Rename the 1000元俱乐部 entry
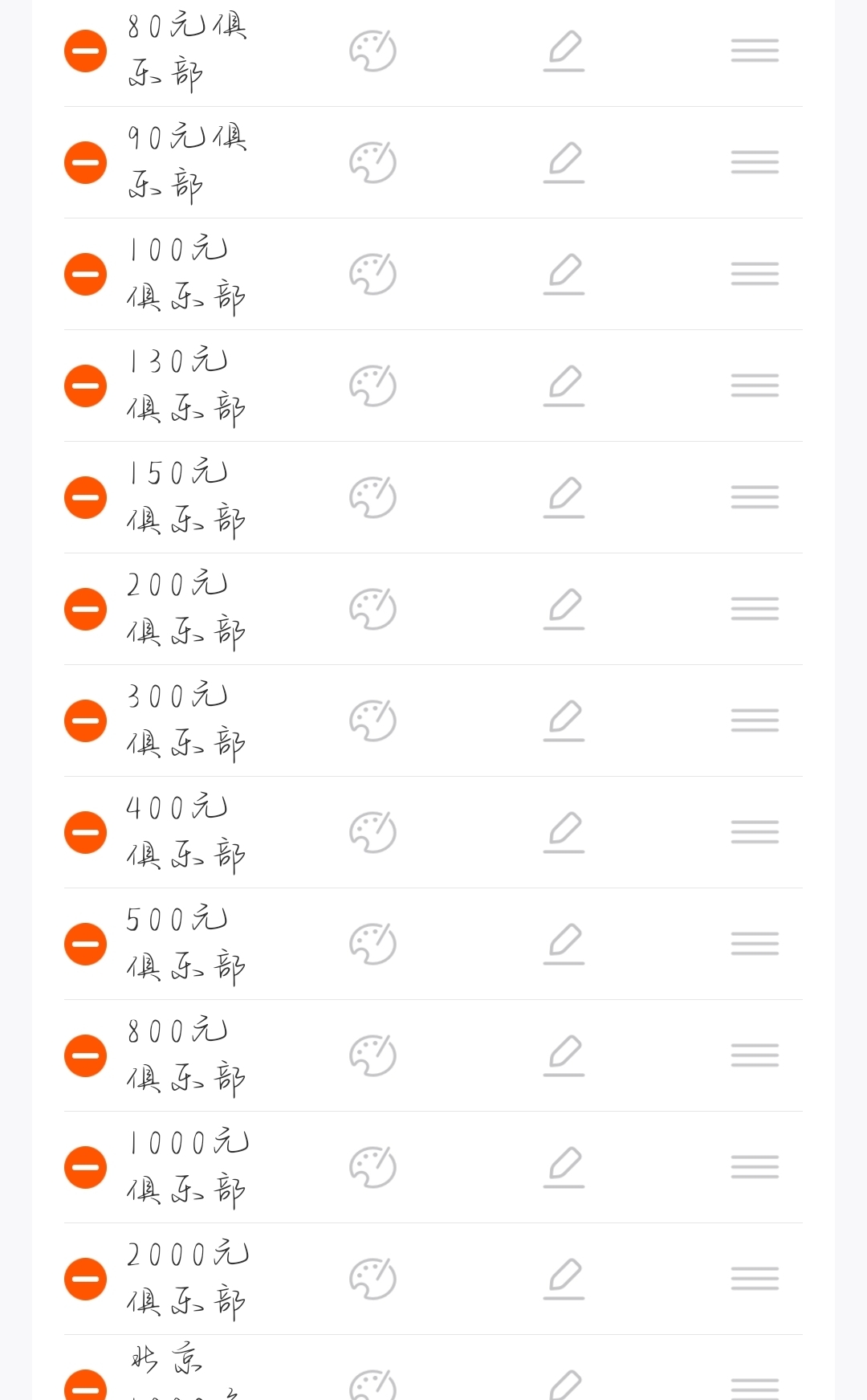 [564, 1167]
